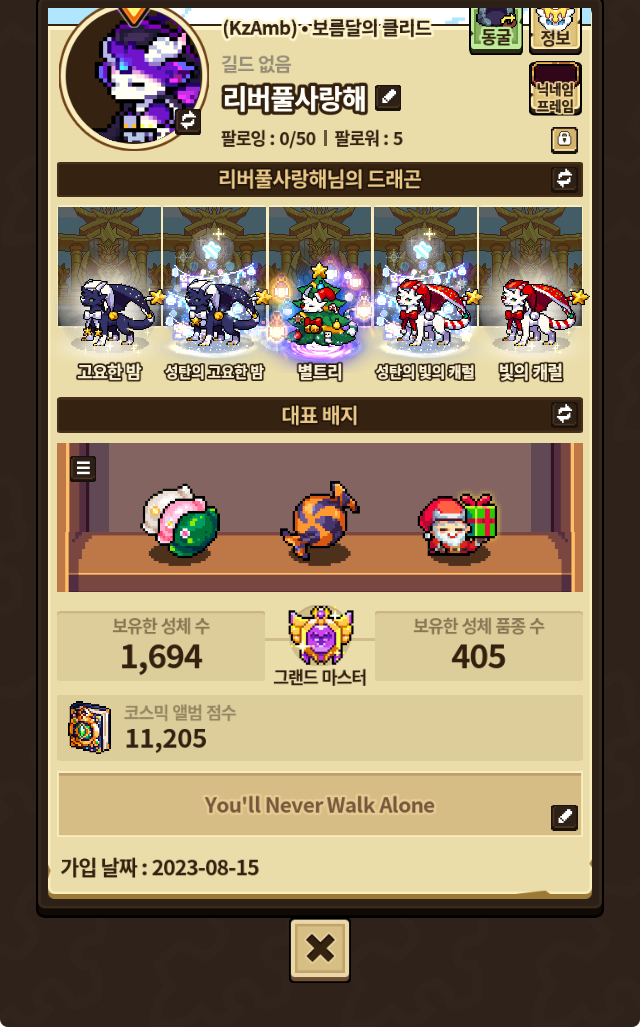Tap the lock icon below 닉네임 프레임

point(564,139)
